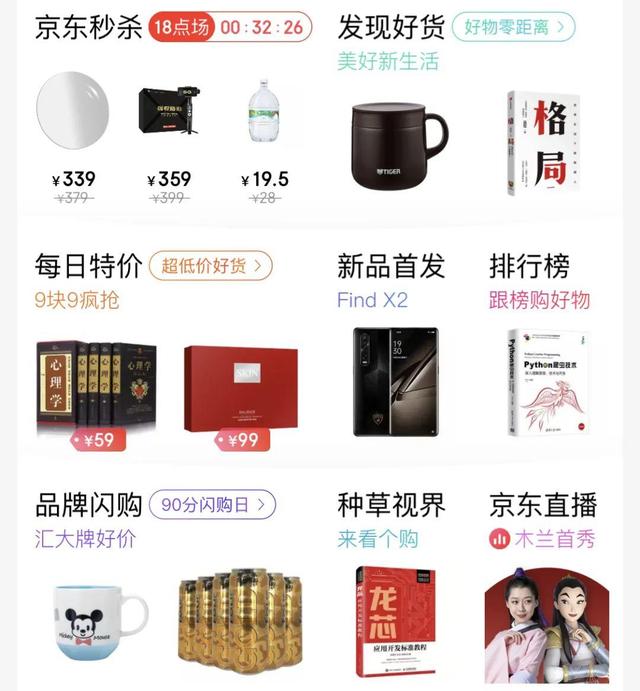Tap the 超低价好货 chip

(211, 265)
